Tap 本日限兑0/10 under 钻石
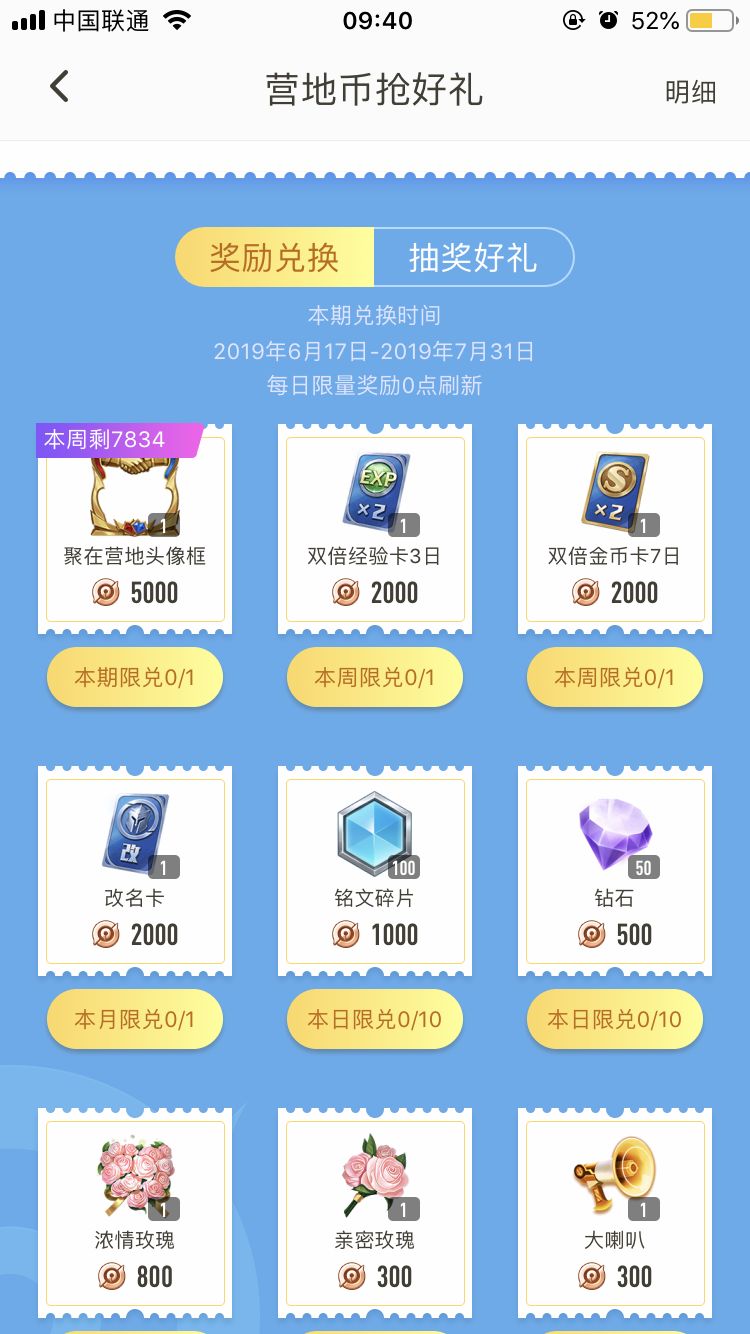The height and width of the screenshot is (1334, 750). [x=615, y=1020]
